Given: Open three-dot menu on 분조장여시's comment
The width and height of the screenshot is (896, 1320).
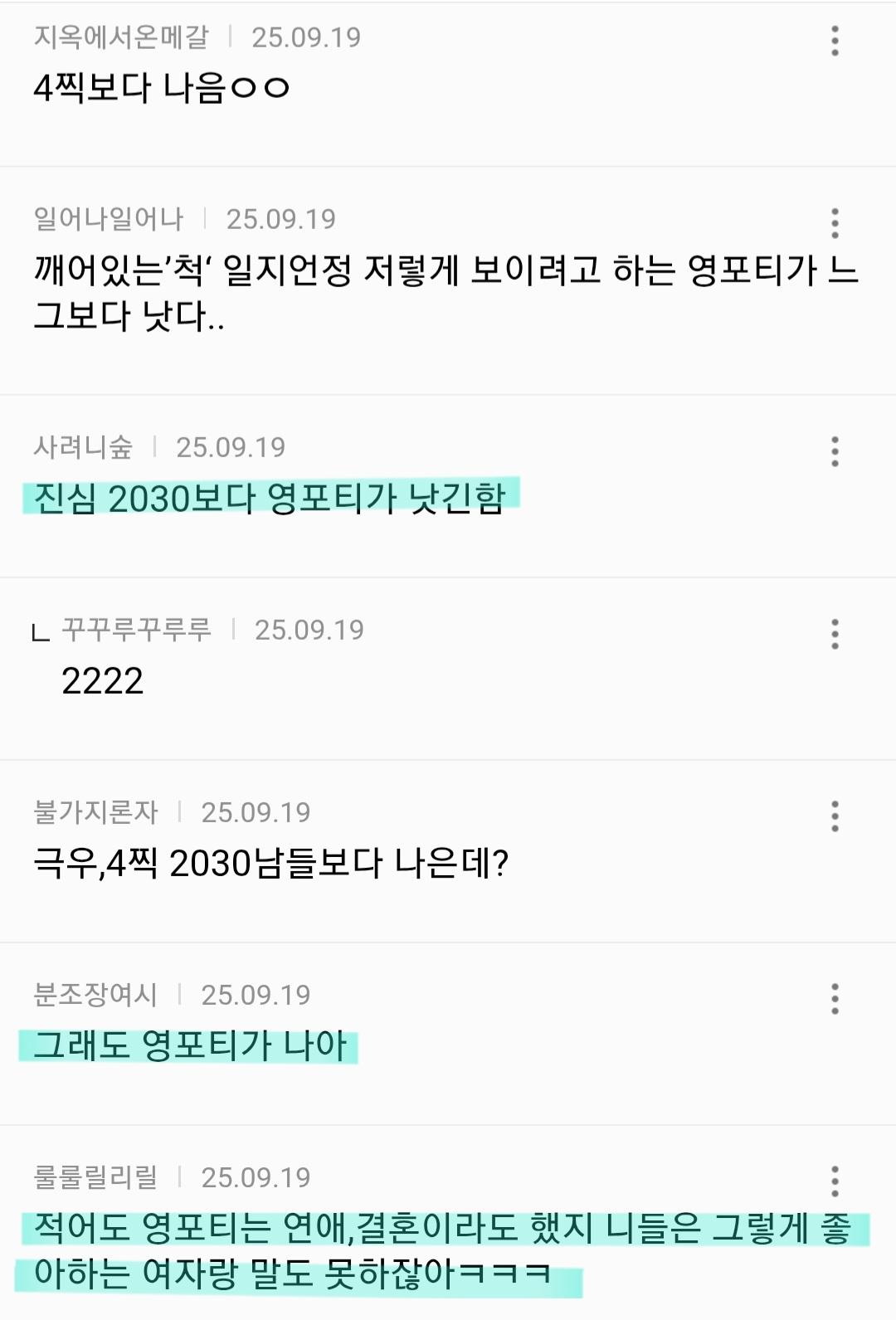Looking at the screenshot, I should 835,999.
